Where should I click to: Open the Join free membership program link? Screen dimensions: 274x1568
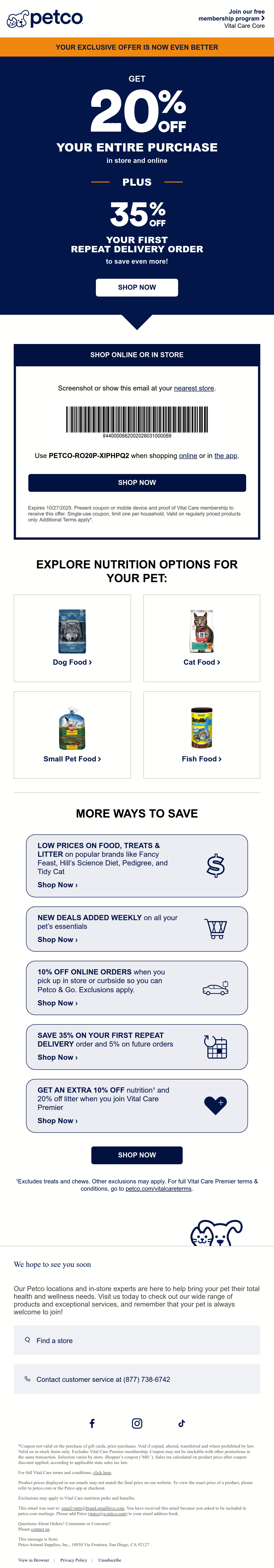pos(231,15)
